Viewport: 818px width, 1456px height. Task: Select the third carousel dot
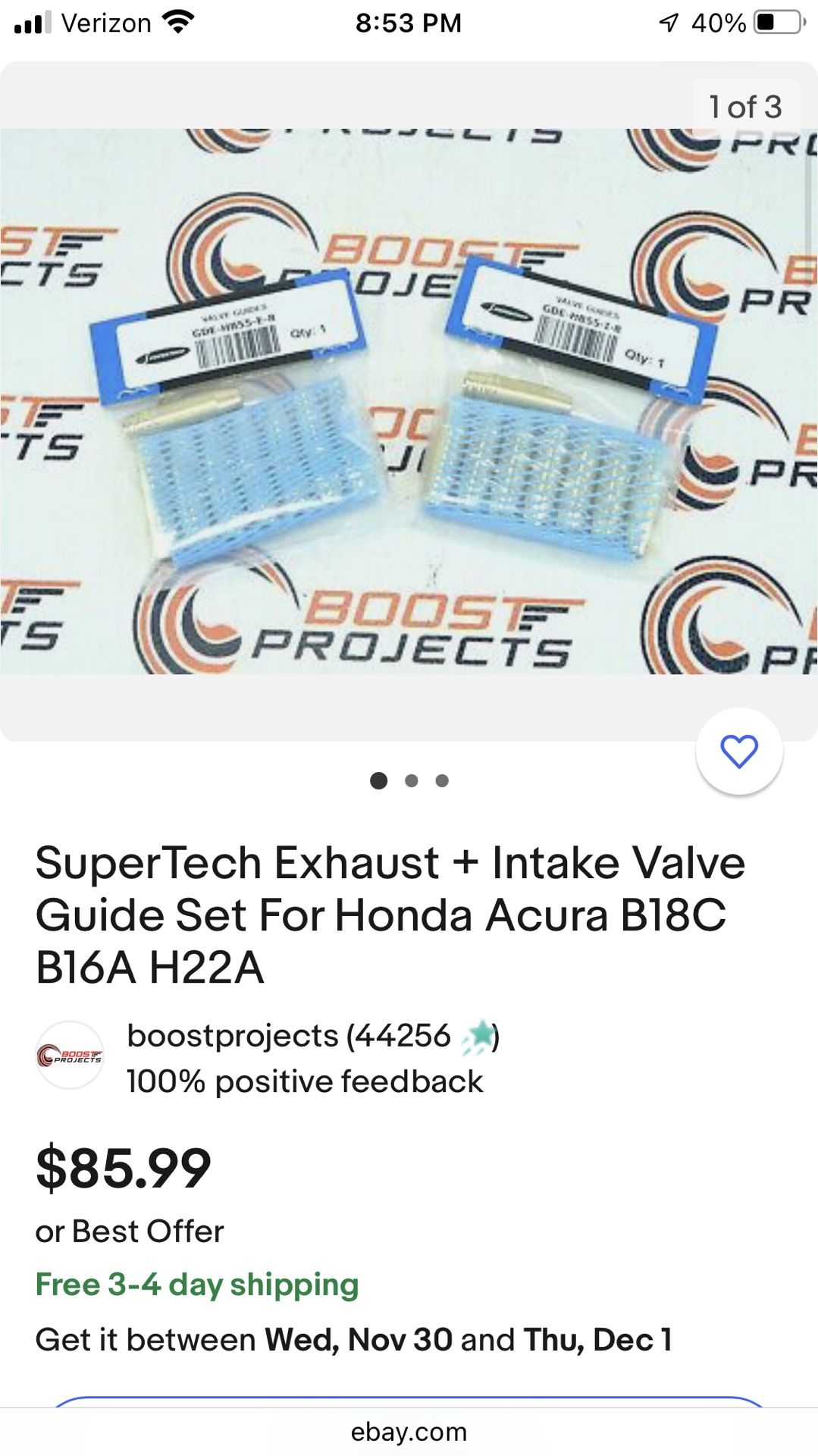click(441, 780)
